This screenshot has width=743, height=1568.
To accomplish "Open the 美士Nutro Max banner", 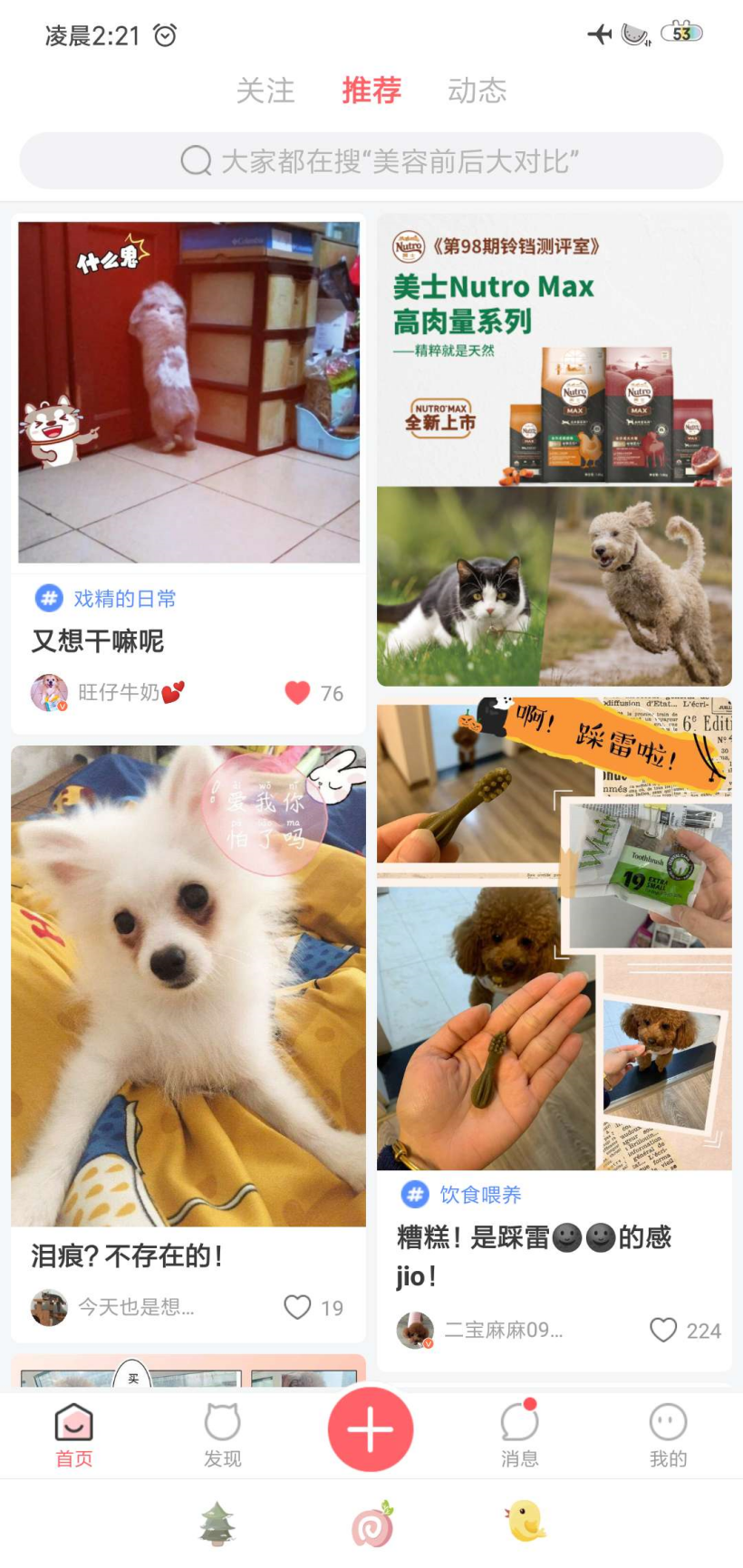I will click(554, 450).
